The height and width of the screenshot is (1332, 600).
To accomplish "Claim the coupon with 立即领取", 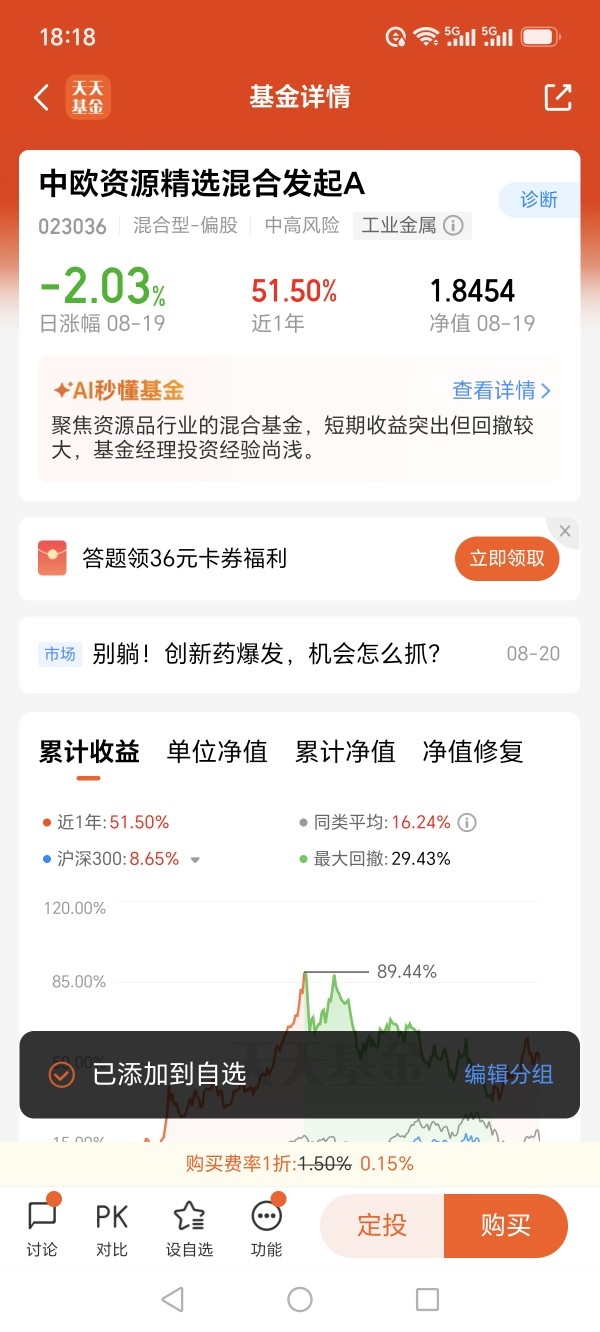I will [507, 558].
